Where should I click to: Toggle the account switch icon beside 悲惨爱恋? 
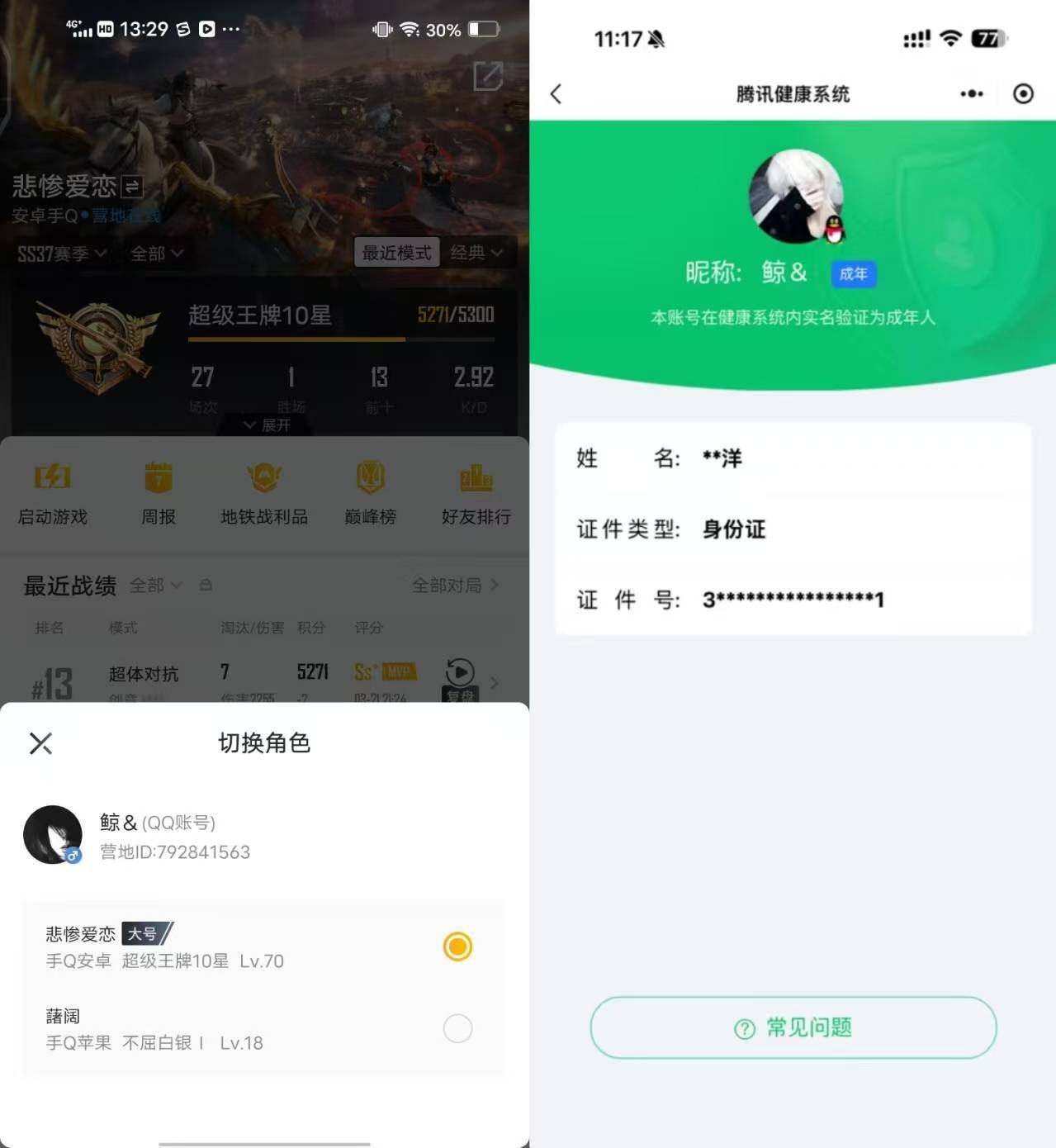pos(130,187)
